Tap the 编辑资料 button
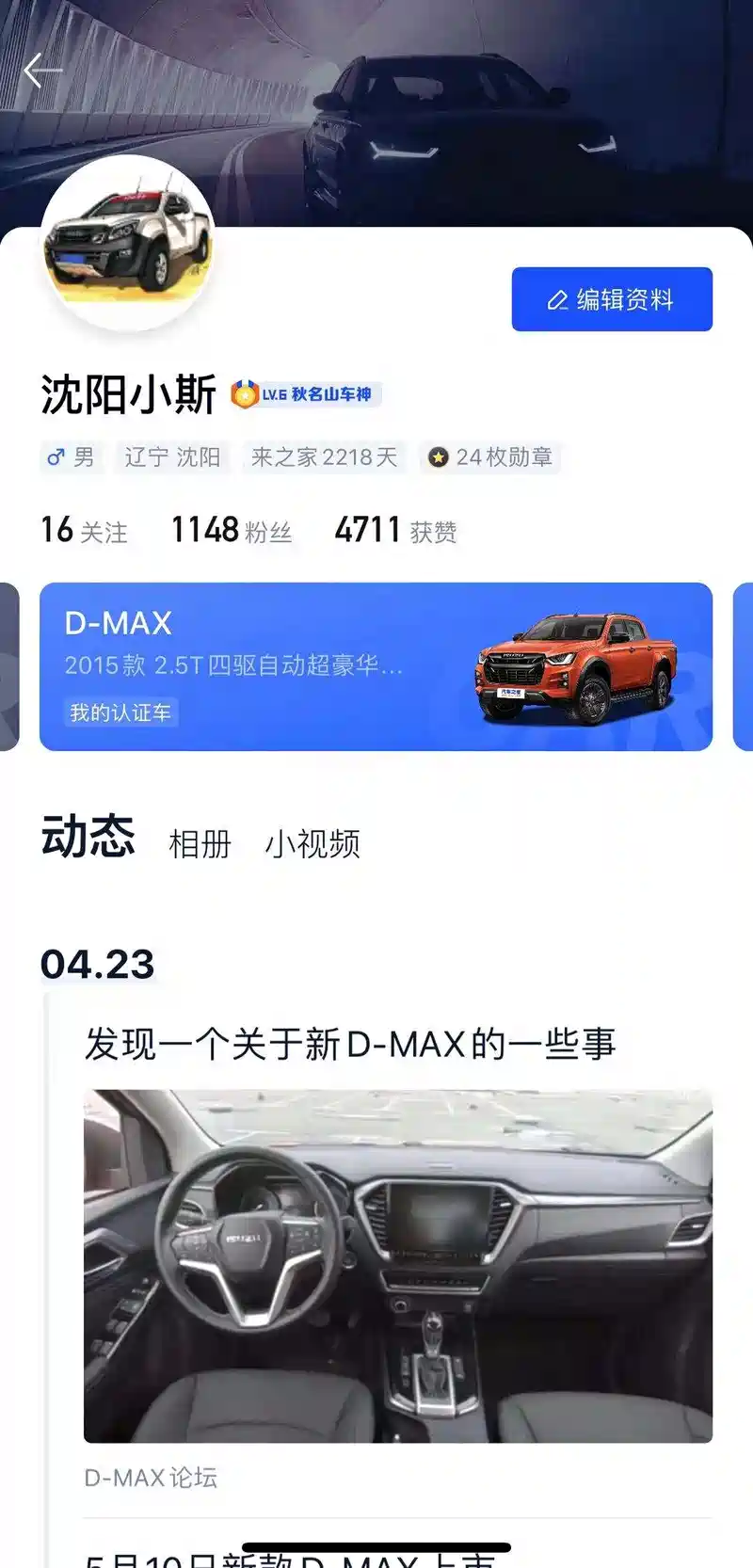The height and width of the screenshot is (1568, 753). point(612,299)
